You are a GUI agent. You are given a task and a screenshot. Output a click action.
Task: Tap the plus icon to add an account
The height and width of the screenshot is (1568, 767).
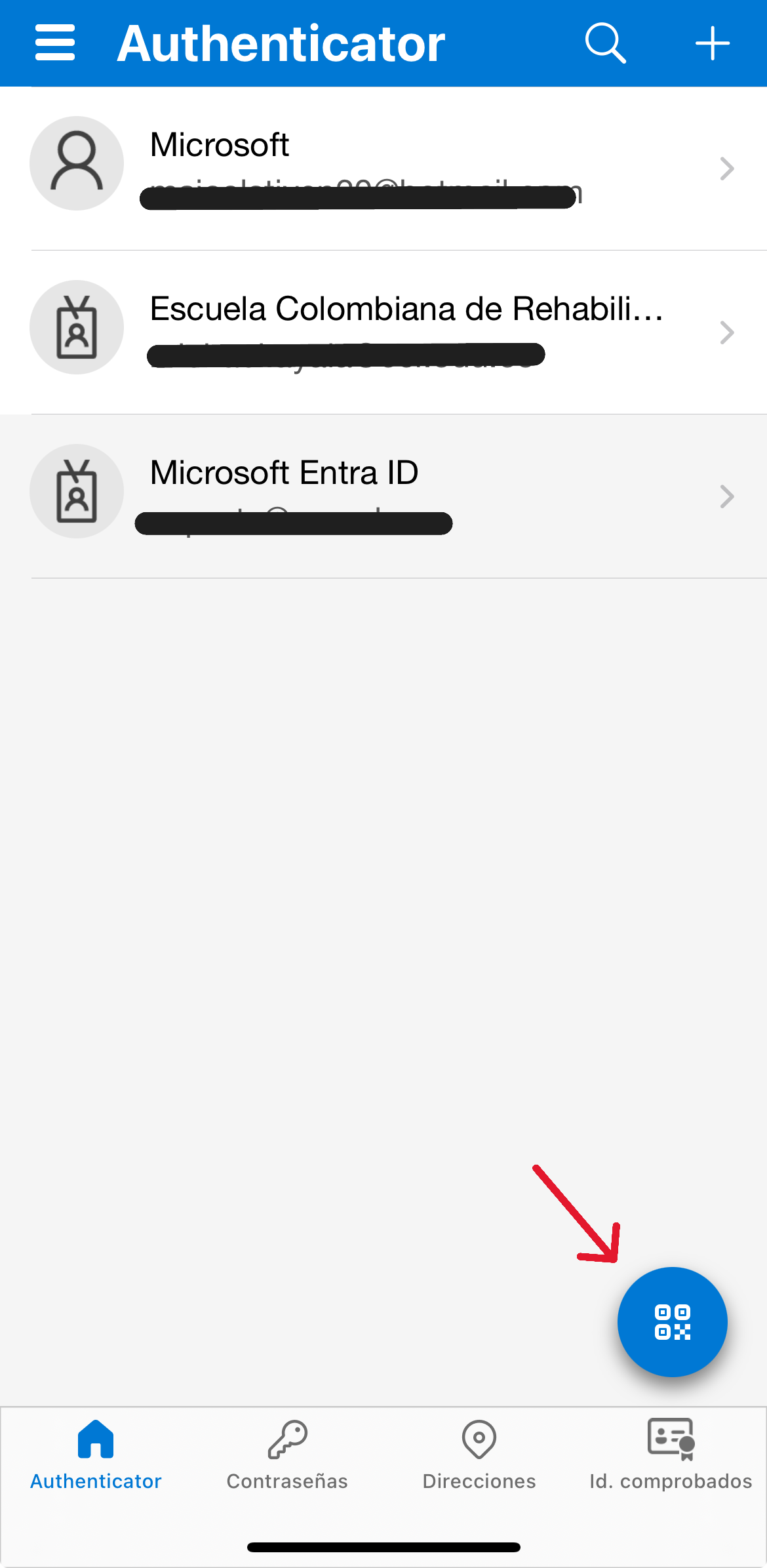713,43
